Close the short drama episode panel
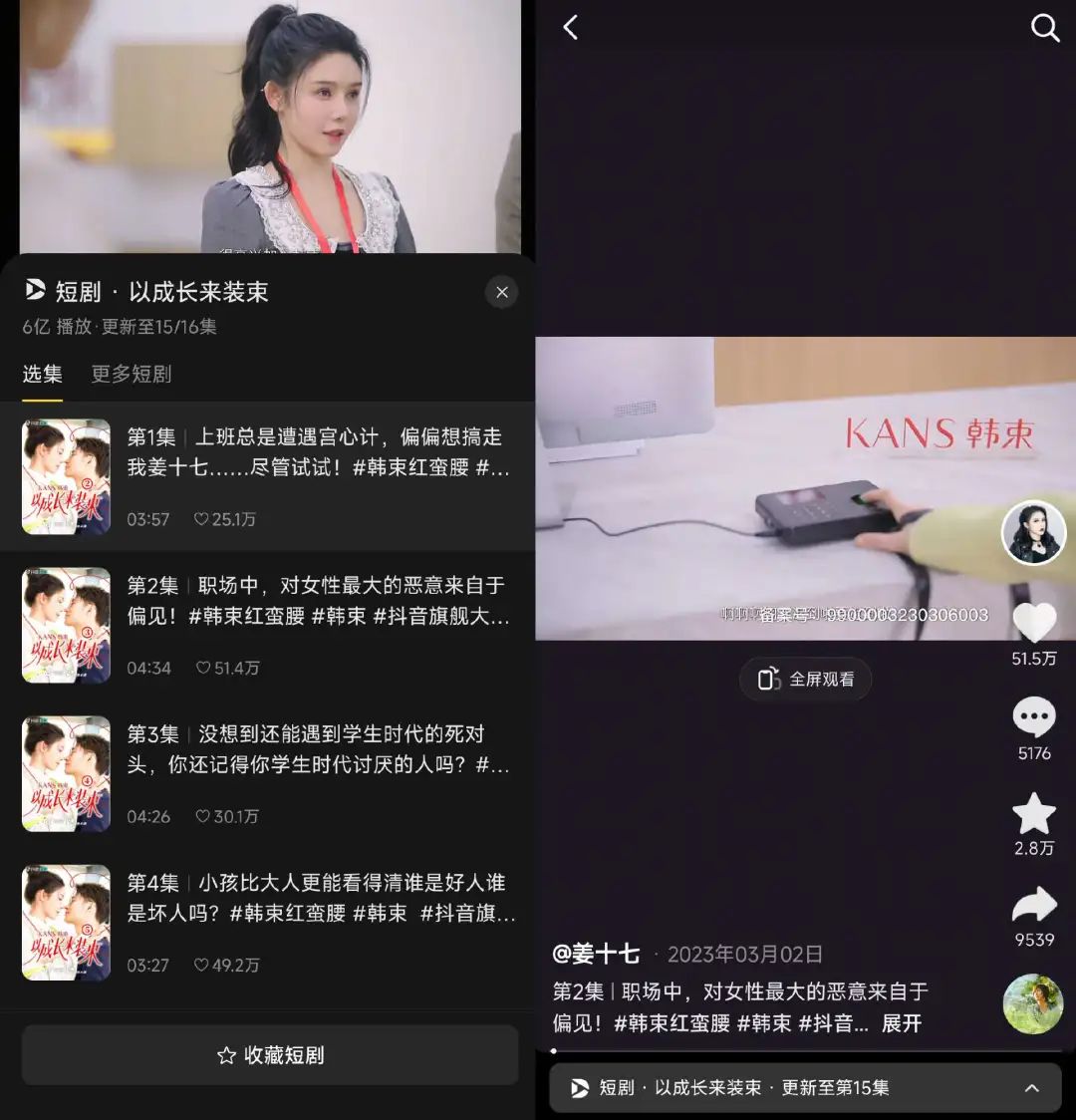Image resolution: width=1076 pixels, height=1120 pixels. 501,292
